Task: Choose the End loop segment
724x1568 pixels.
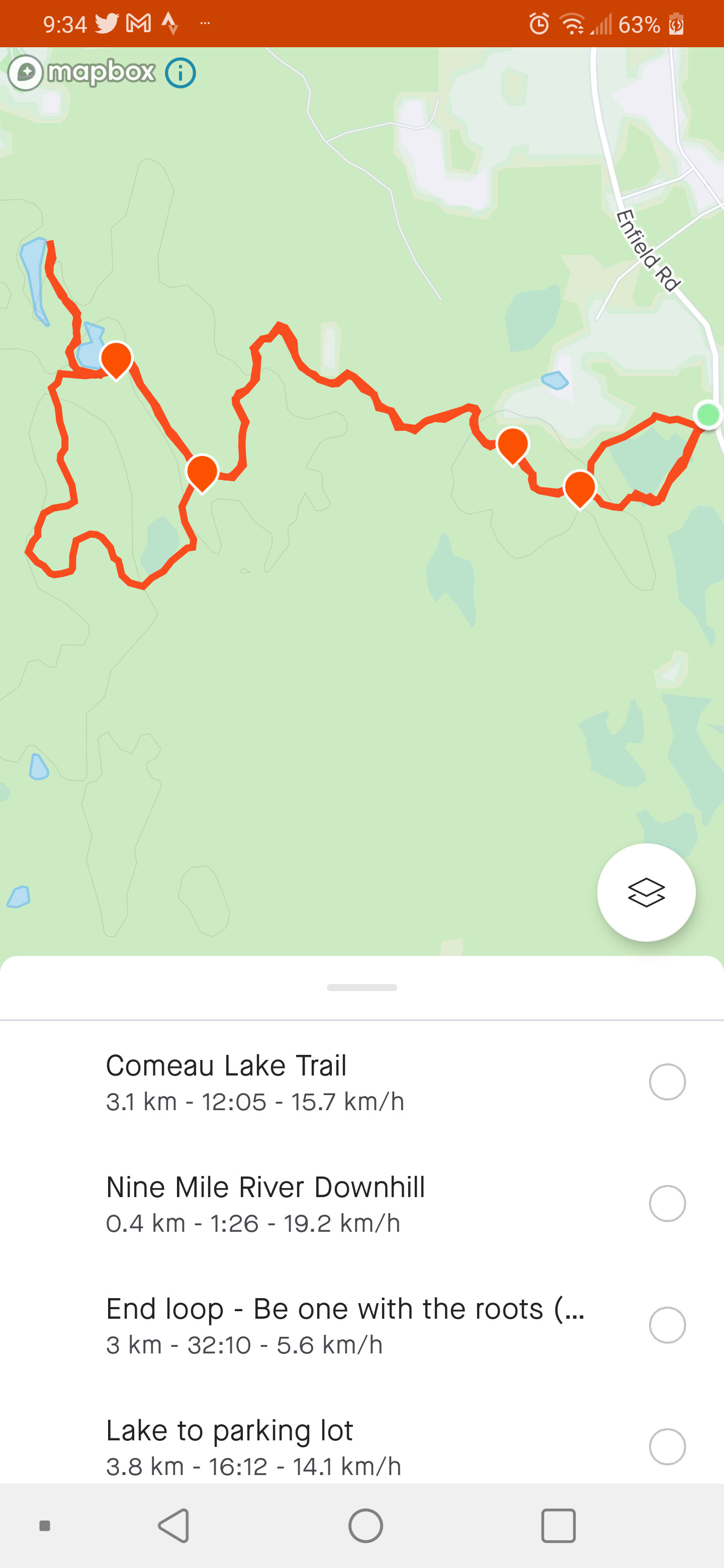Action: 667,1325
